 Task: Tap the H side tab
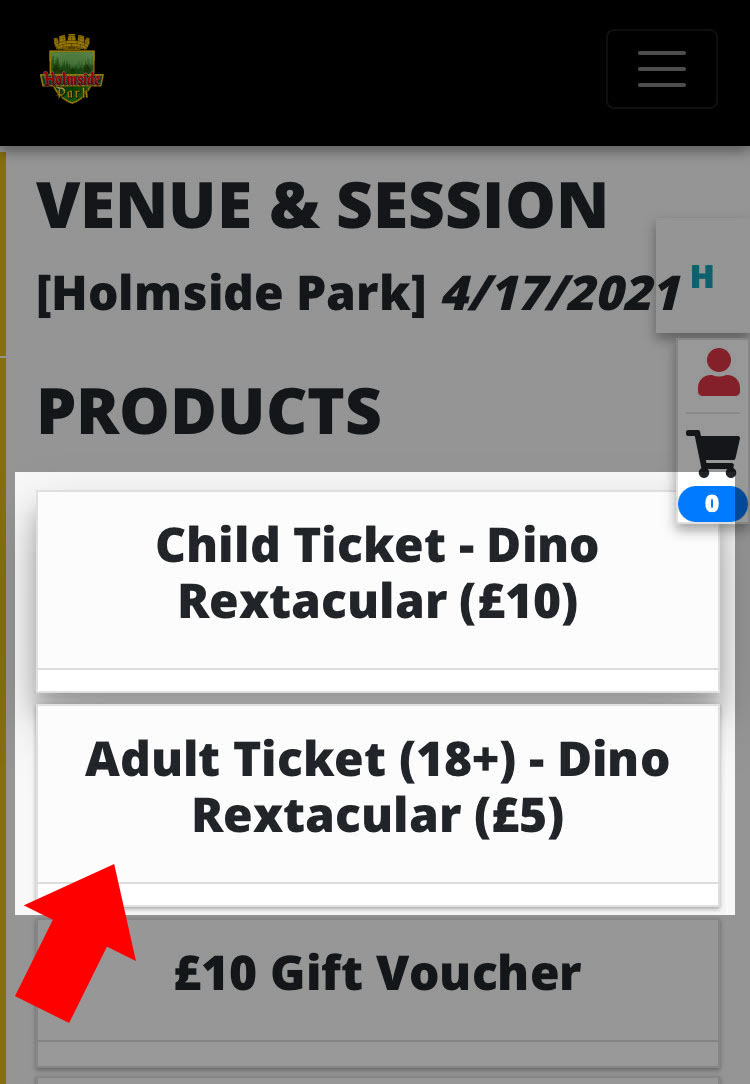[x=702, y=277]
